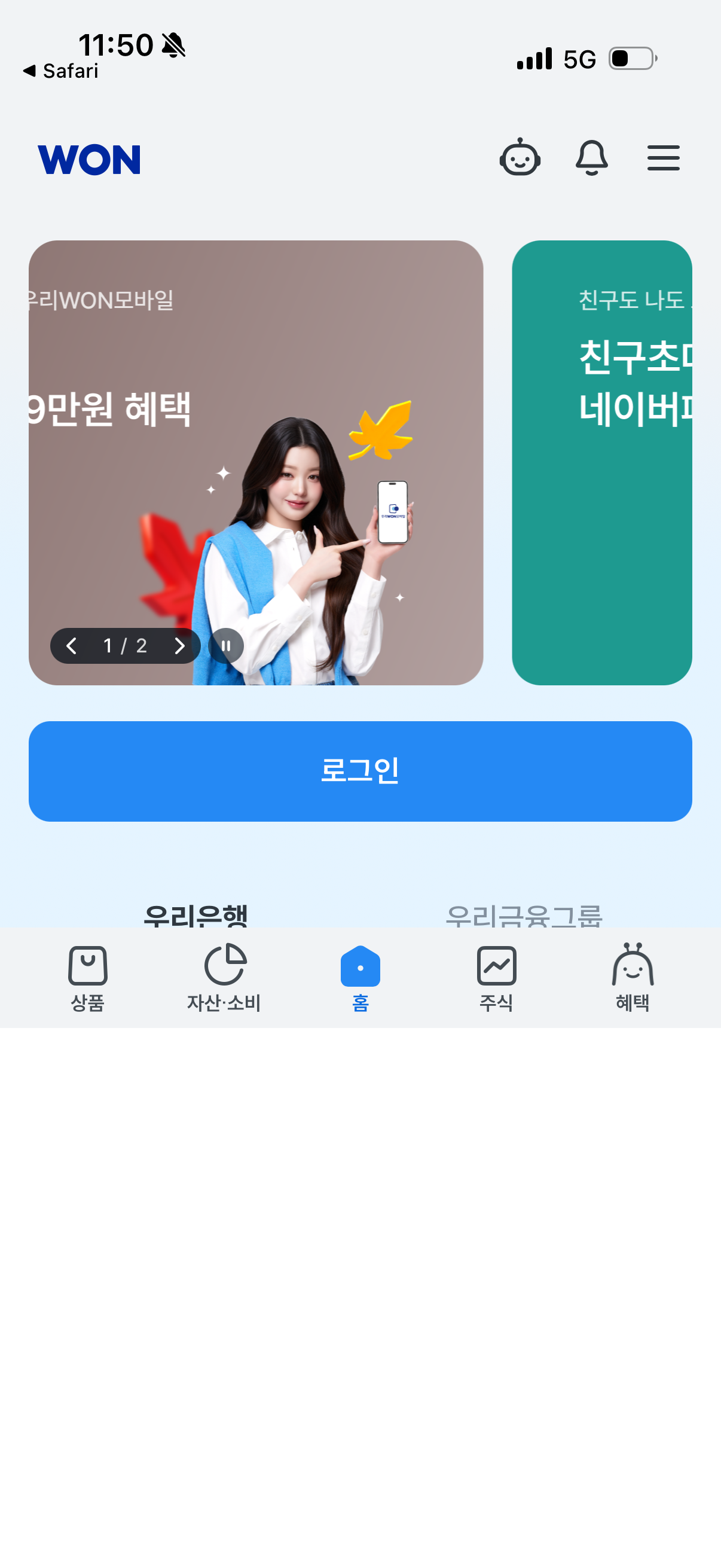Select the 우리은행 tab

[x=195, y=915]
